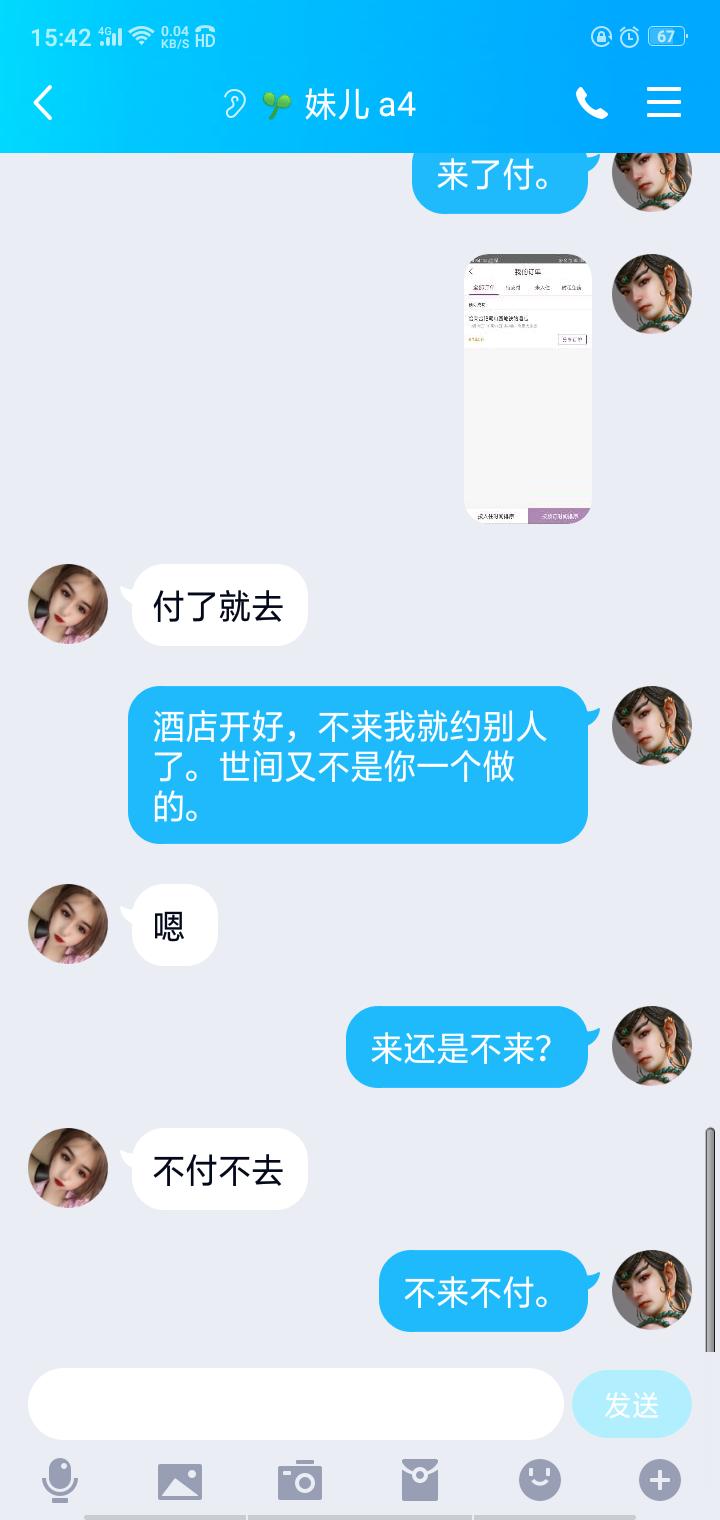This screenshot has width=720, height=1520.
Task: Start a voice call with the phone icon
Action: click(591, 103)
